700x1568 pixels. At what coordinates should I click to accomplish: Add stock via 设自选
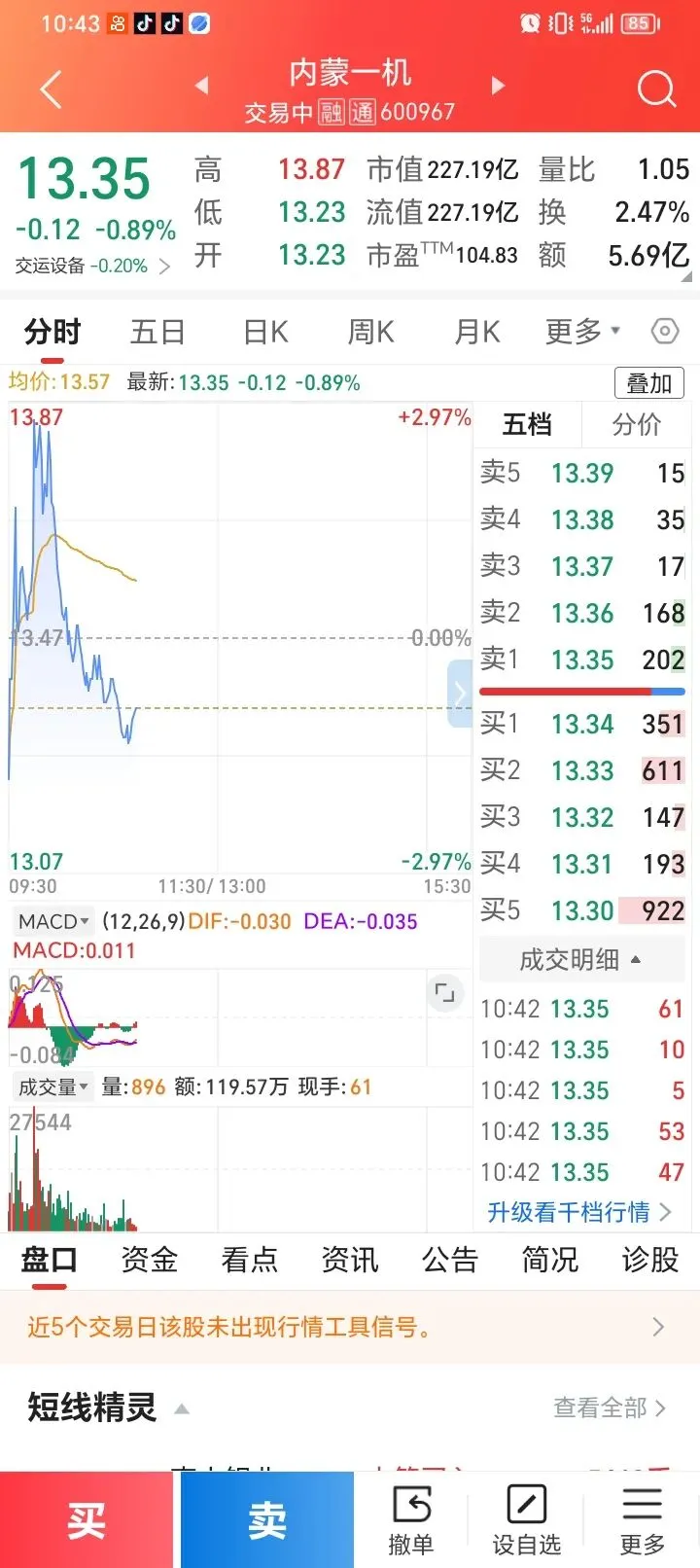(526, 1520)
